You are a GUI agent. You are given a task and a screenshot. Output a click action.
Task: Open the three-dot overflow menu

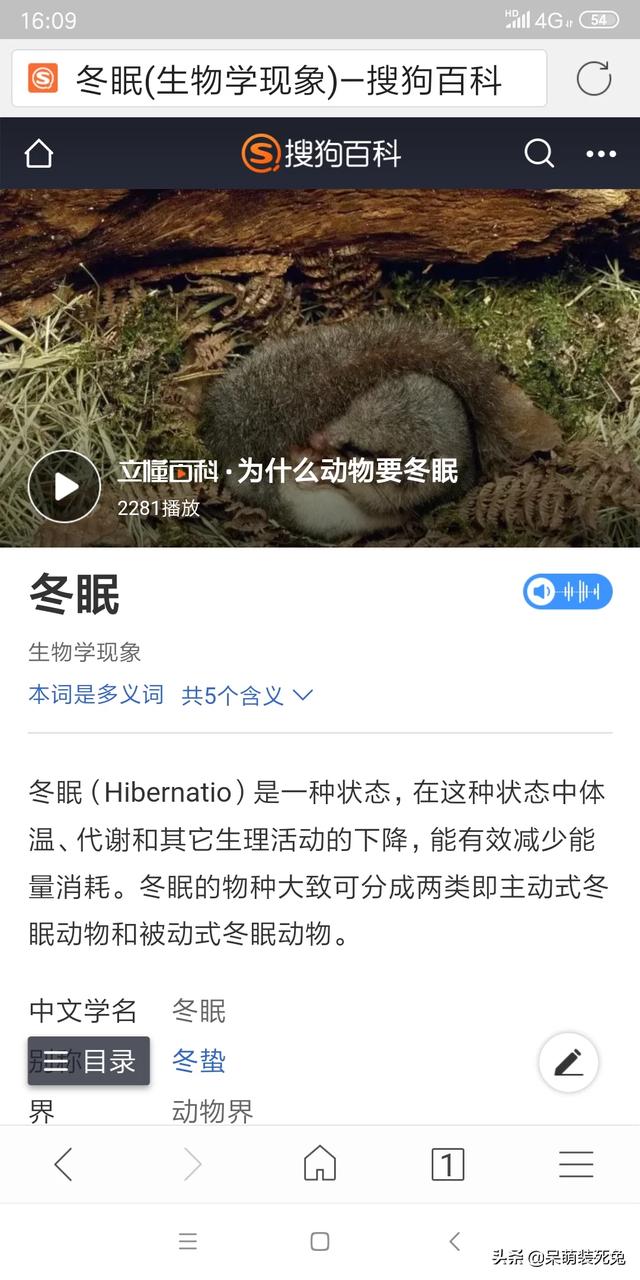tap(600, 154)
